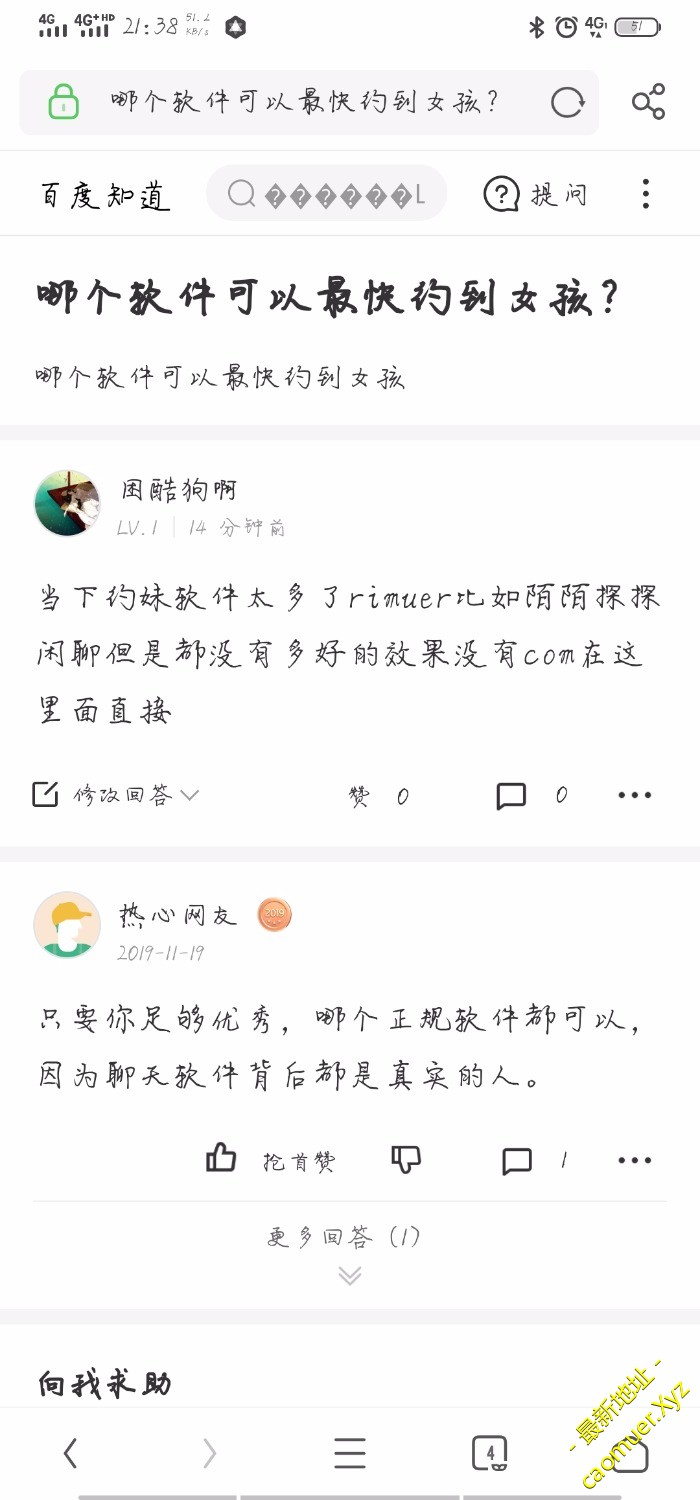Ask a question with 提问

click(535, 194)
